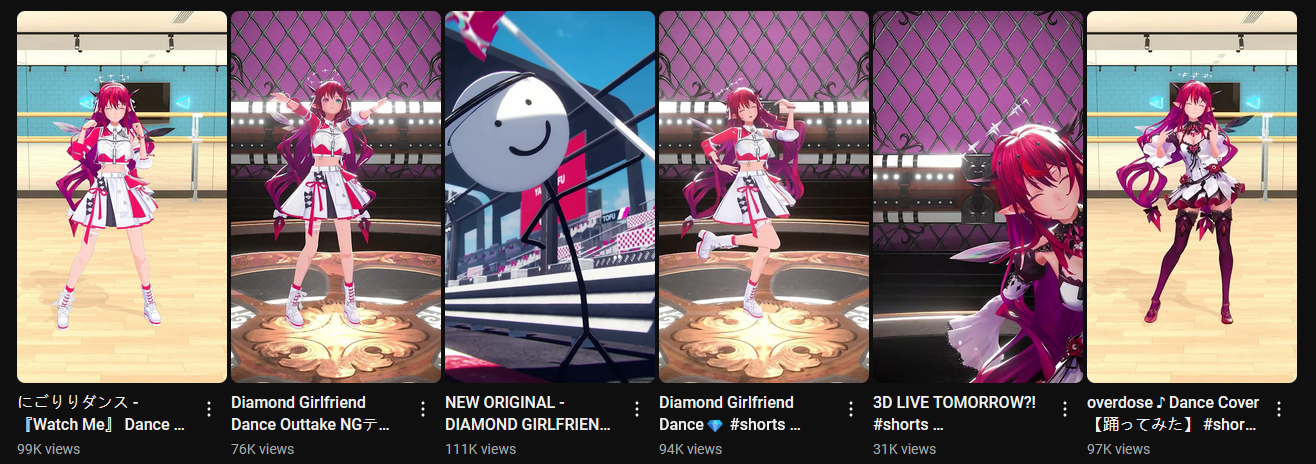Open options menu for 3D LIVE TOMORROW short
Screen dimensions: 1316x464
pyautogui.click(x=1065, y=410)
